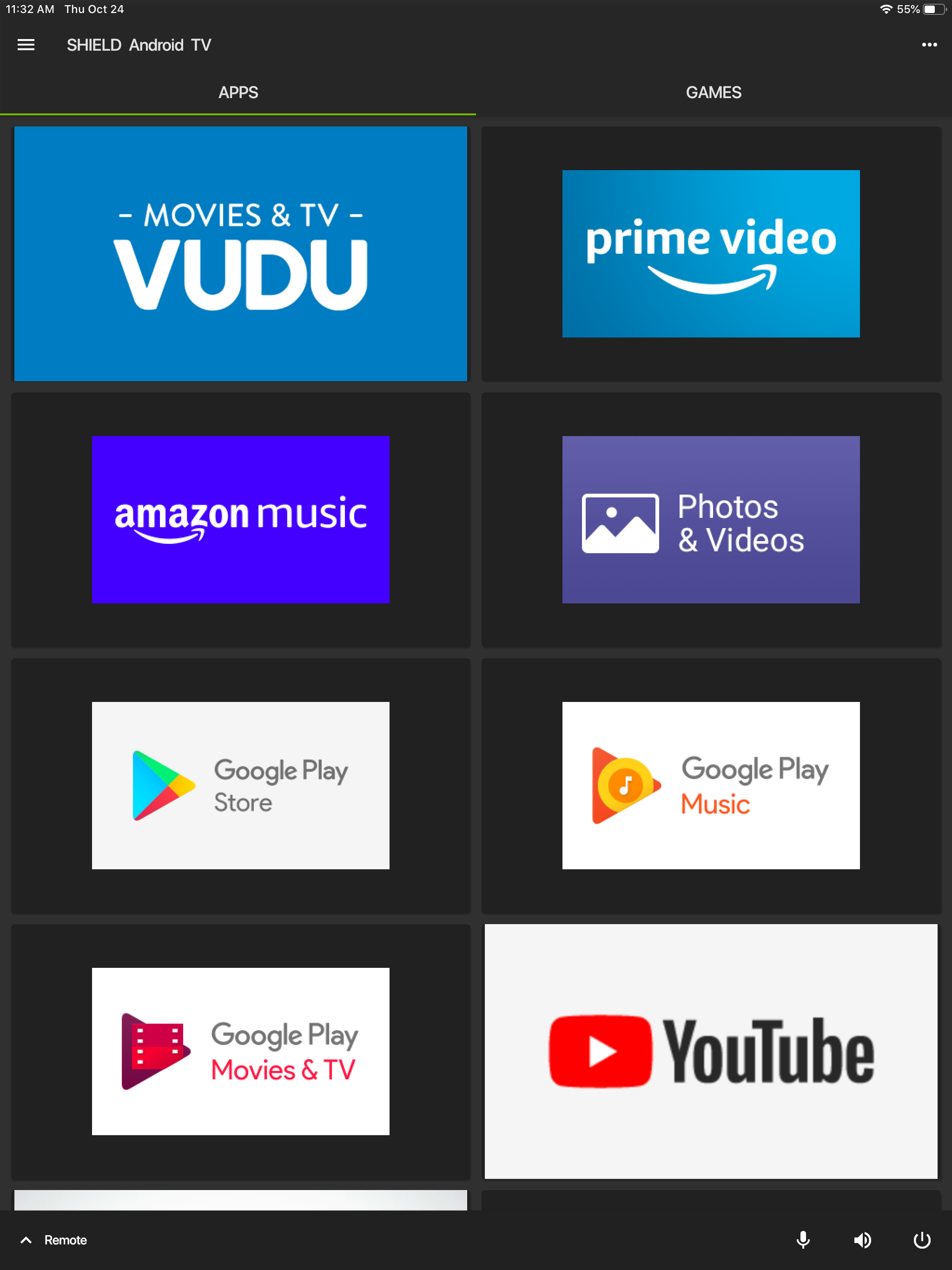This screenshot has width=952, height=1270.
Task: Tap the Remote label
Action: pos(66,1240)
